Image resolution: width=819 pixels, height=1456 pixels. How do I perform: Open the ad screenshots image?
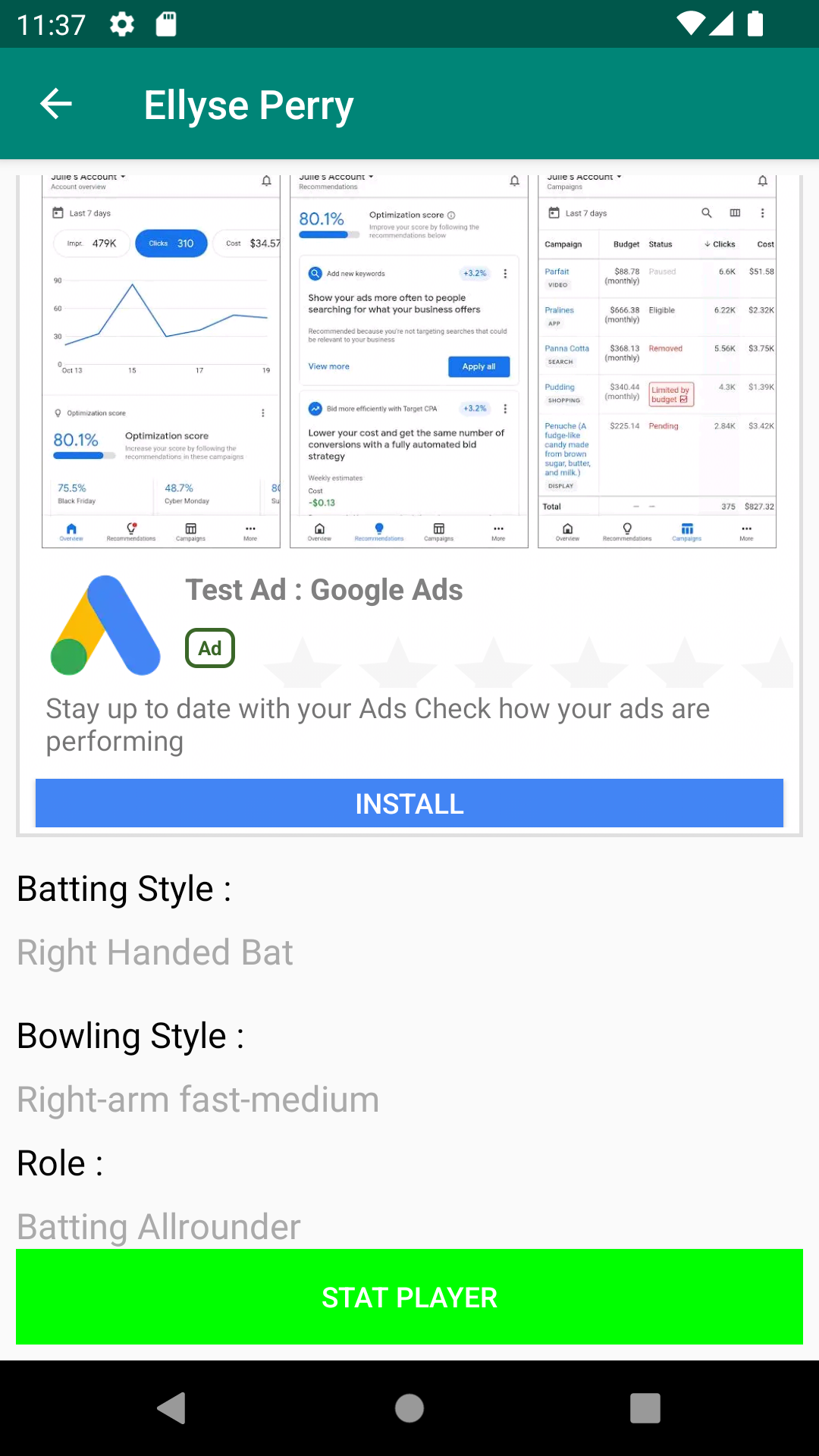pyautogui.click(x=409, y=360)
